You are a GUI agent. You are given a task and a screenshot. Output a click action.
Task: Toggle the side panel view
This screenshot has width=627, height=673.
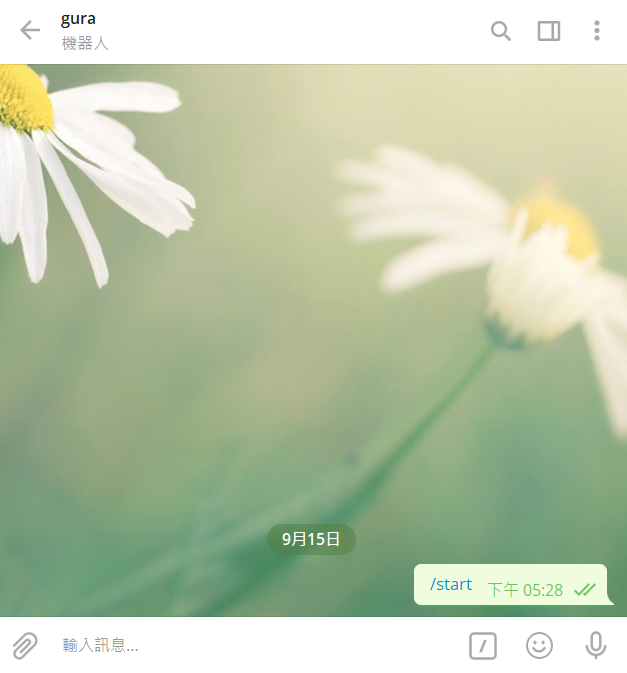[x=549, y=31]
